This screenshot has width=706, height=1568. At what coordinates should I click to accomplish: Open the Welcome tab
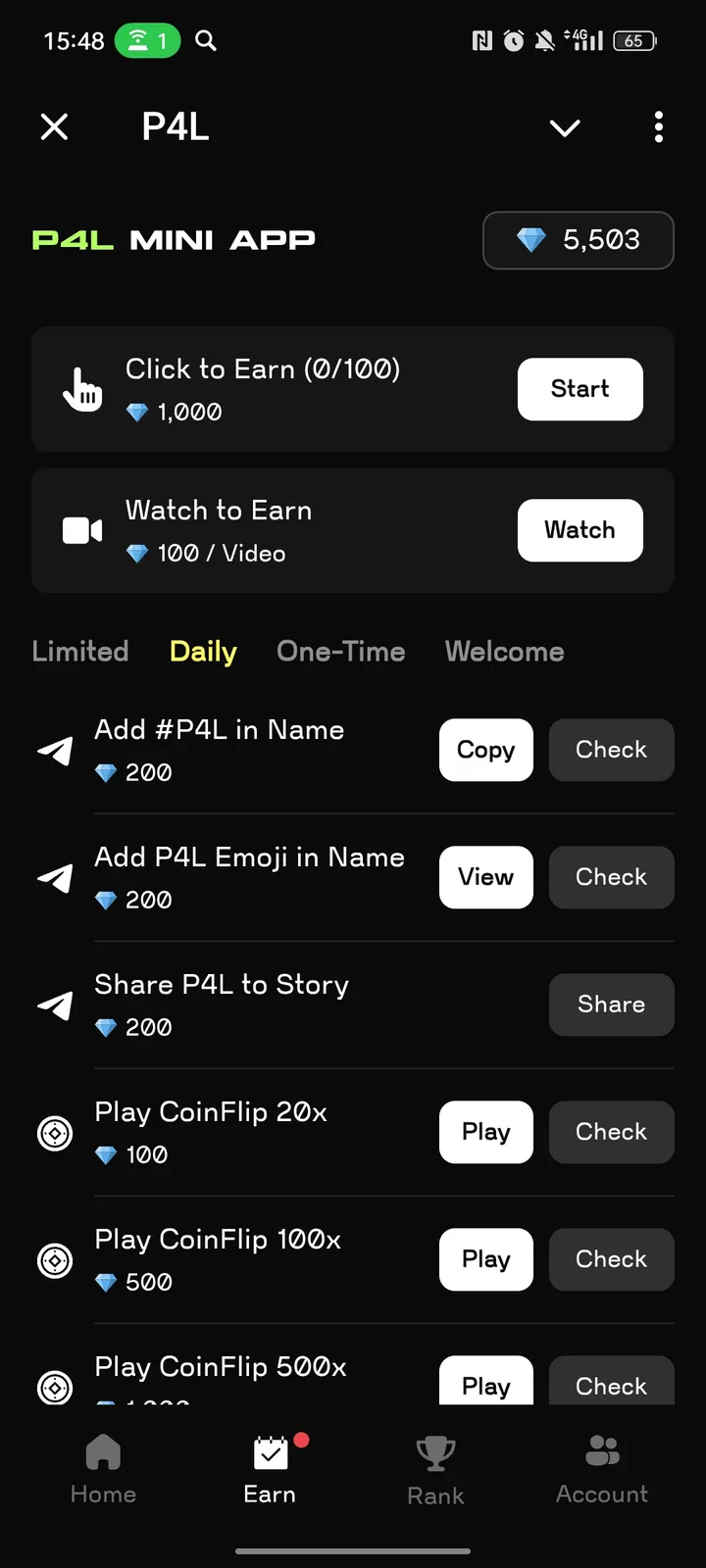tap(504, 651)
